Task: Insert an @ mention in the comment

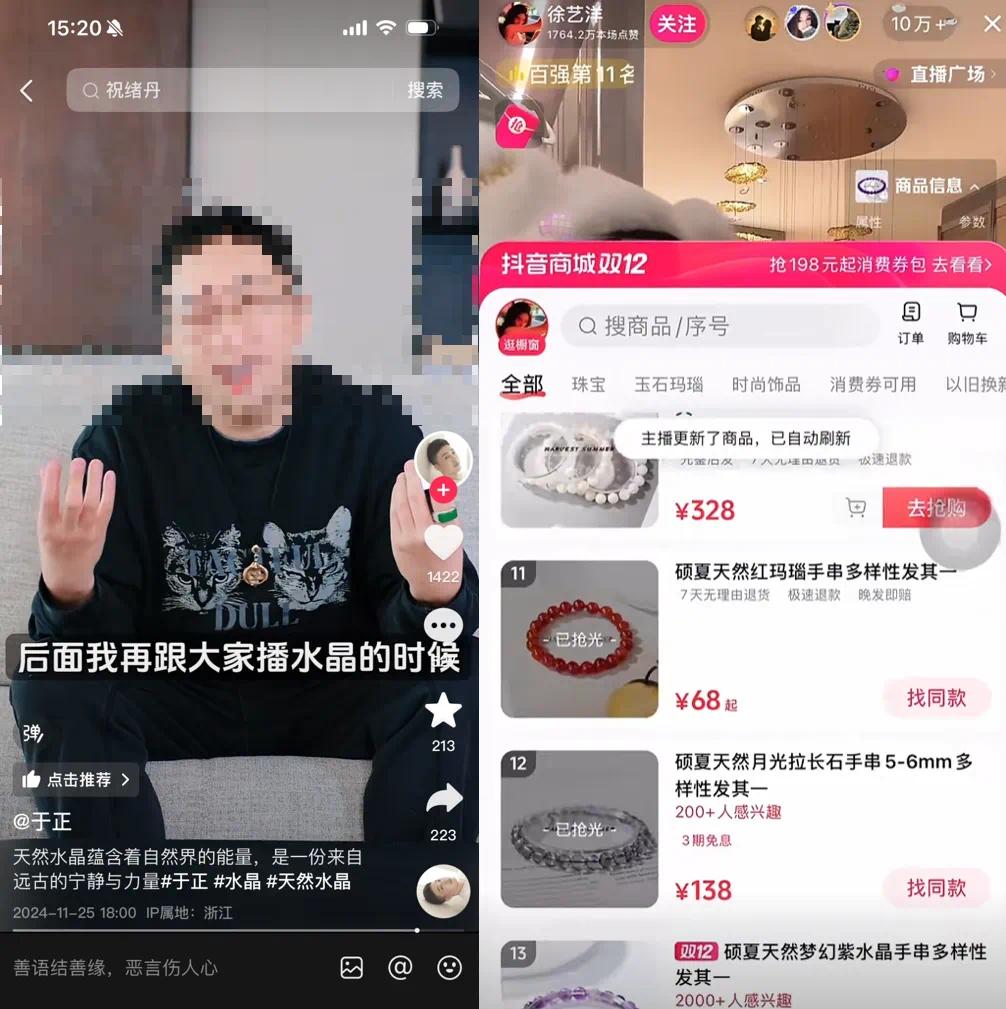Action: [400, 968]
